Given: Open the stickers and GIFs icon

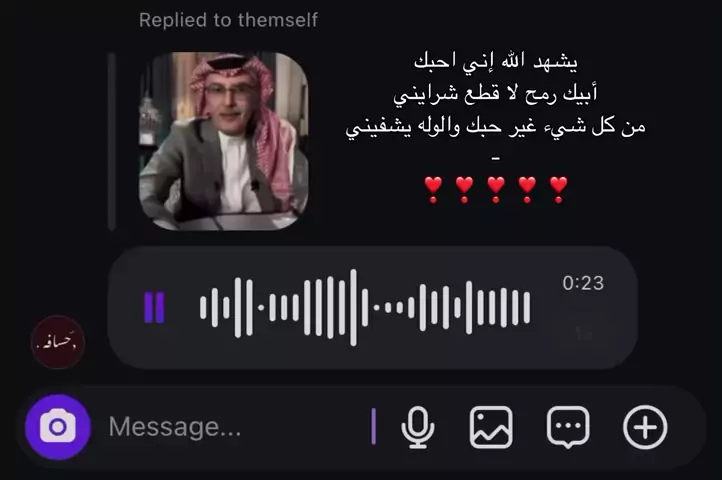Looking at the screenshot, I should (568, 428).
